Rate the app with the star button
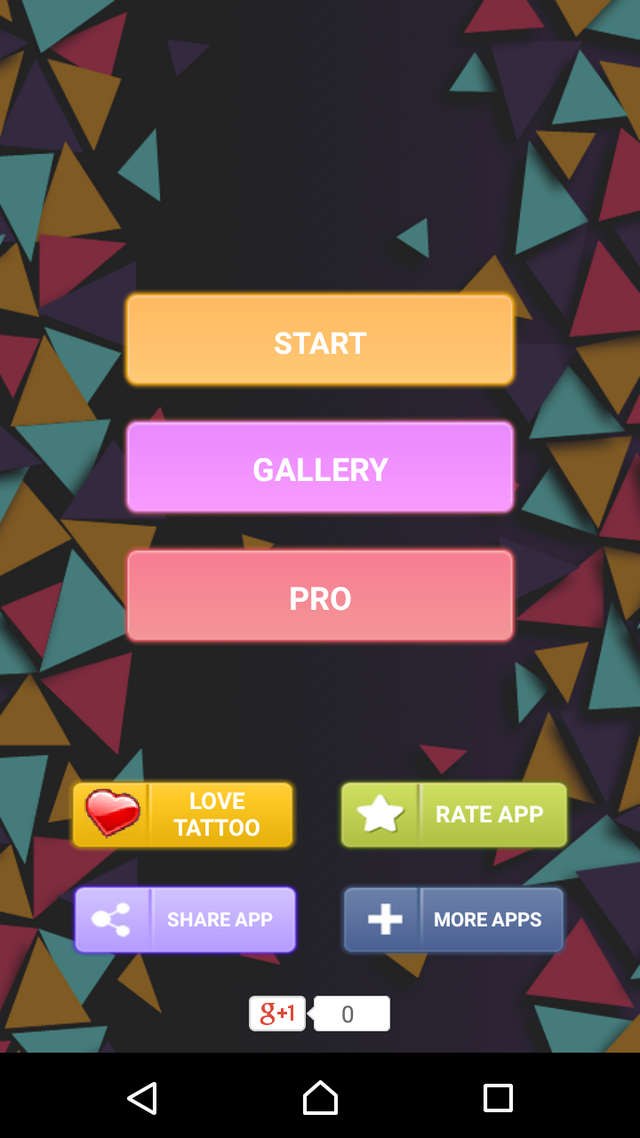This screenshot has height=1138, width=640. pos(454,815)
